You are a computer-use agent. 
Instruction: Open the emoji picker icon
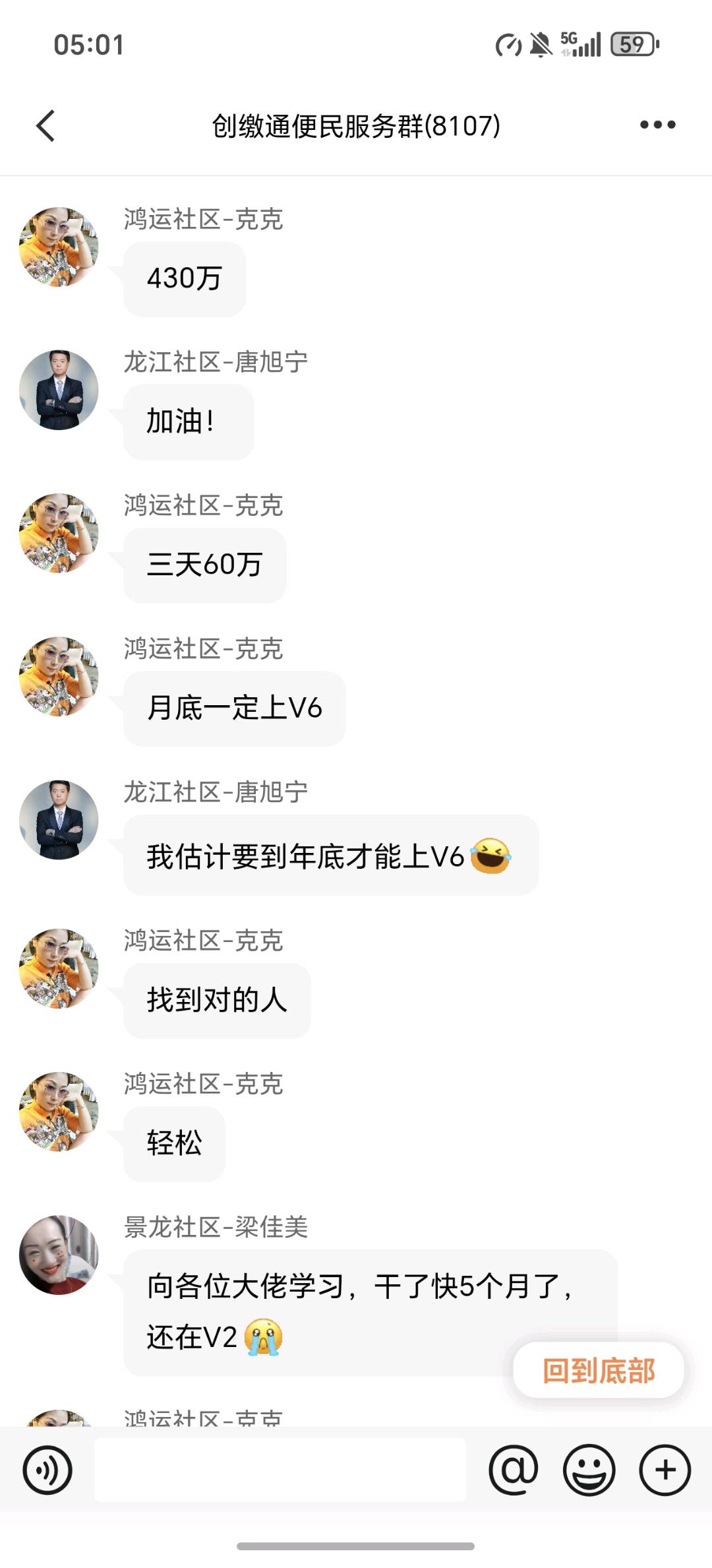point(590,1470)
